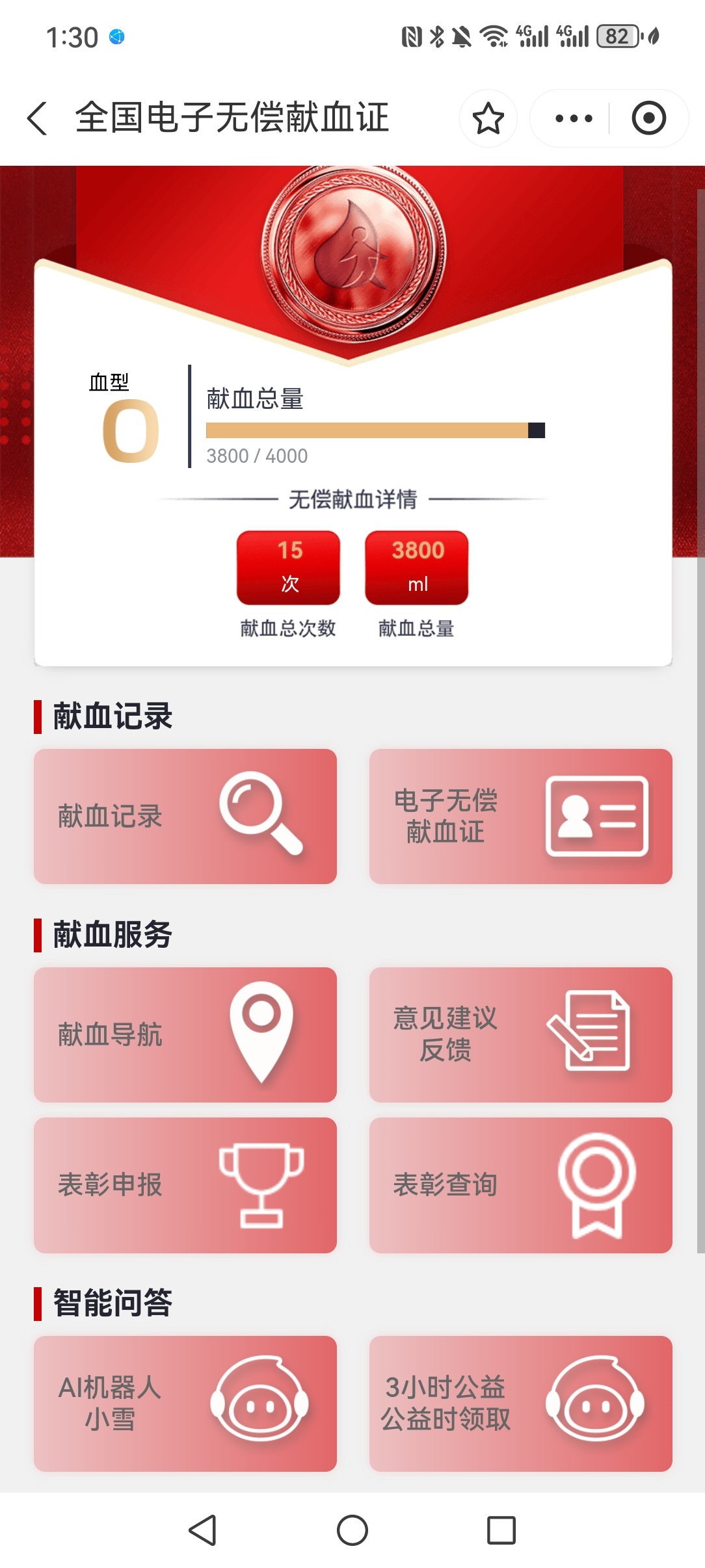705x1568 pixels.
Task: Select the 表彰申报 card
Action: [185, 1184]
